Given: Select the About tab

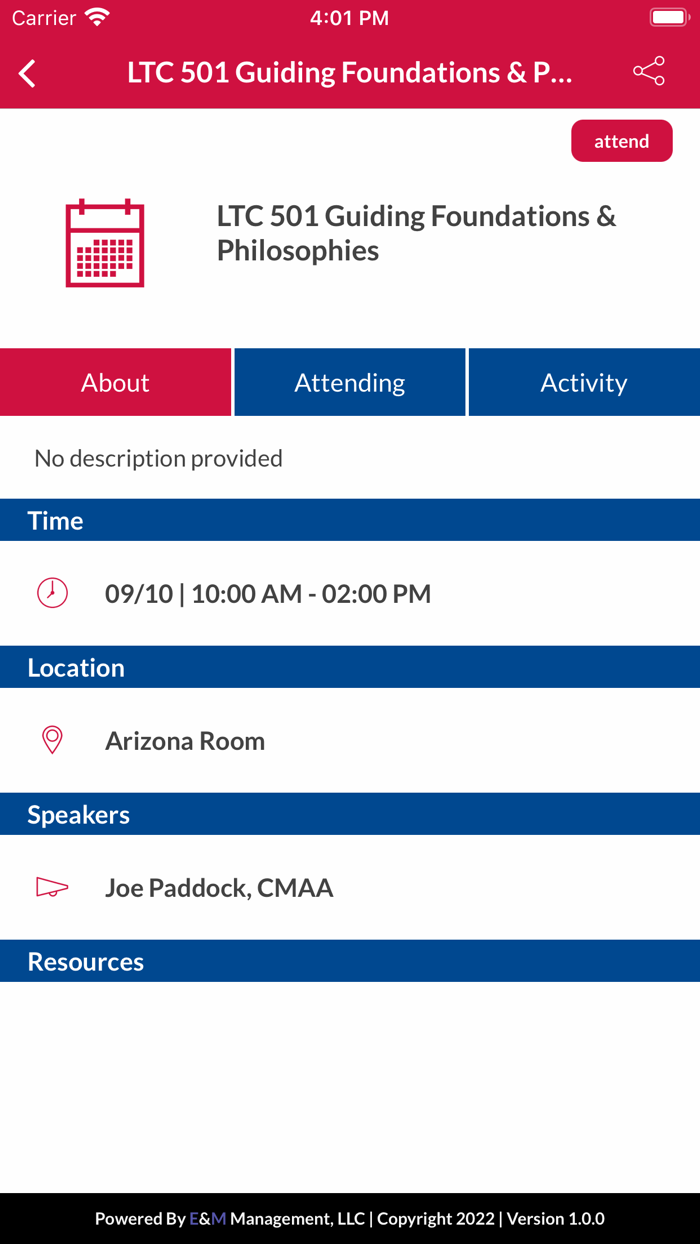Looking at the screenshot, I should 115,383.
